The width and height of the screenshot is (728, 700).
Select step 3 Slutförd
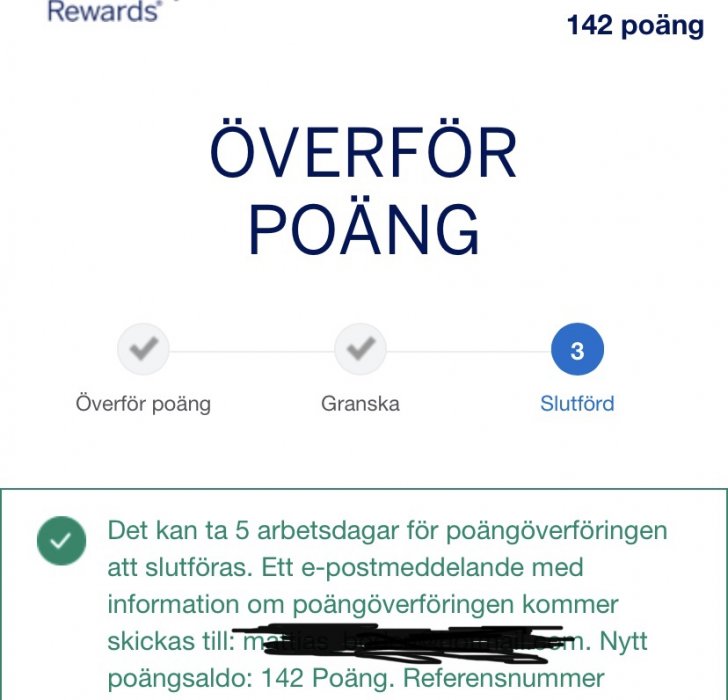[x=577, y=350]
